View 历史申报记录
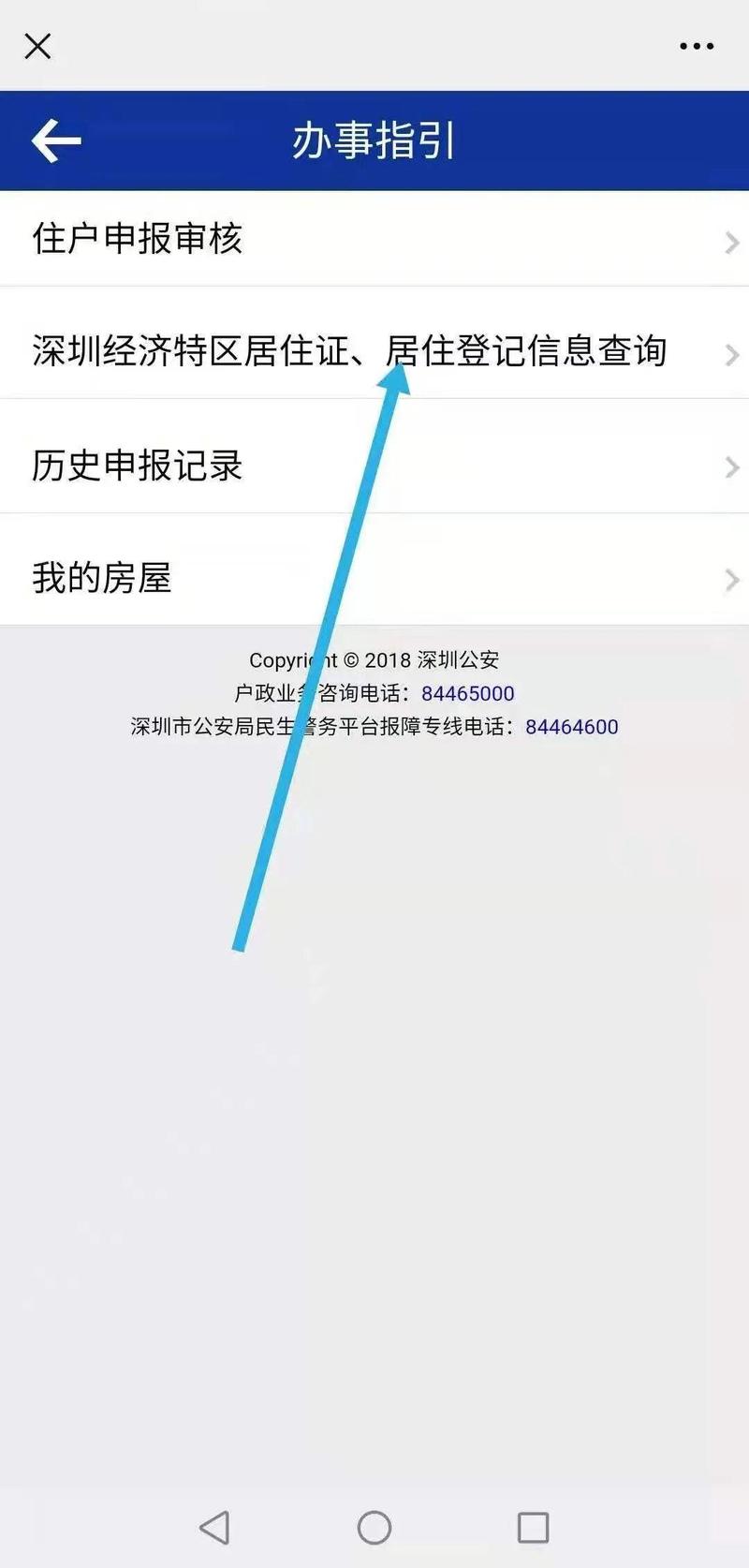This screenshot has width=749, height=1568. [374, 466]
